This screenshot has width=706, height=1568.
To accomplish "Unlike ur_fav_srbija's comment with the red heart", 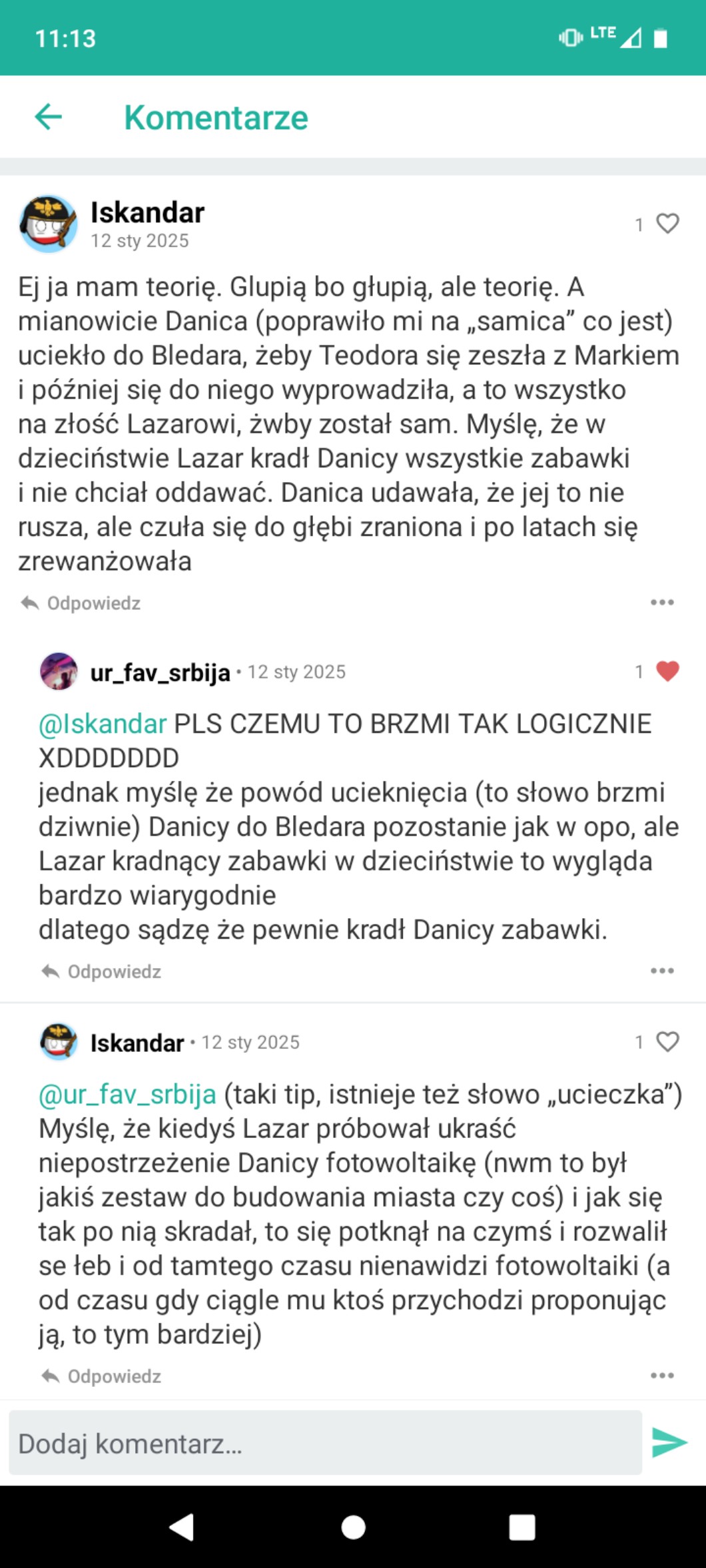I will pos(667,671).
